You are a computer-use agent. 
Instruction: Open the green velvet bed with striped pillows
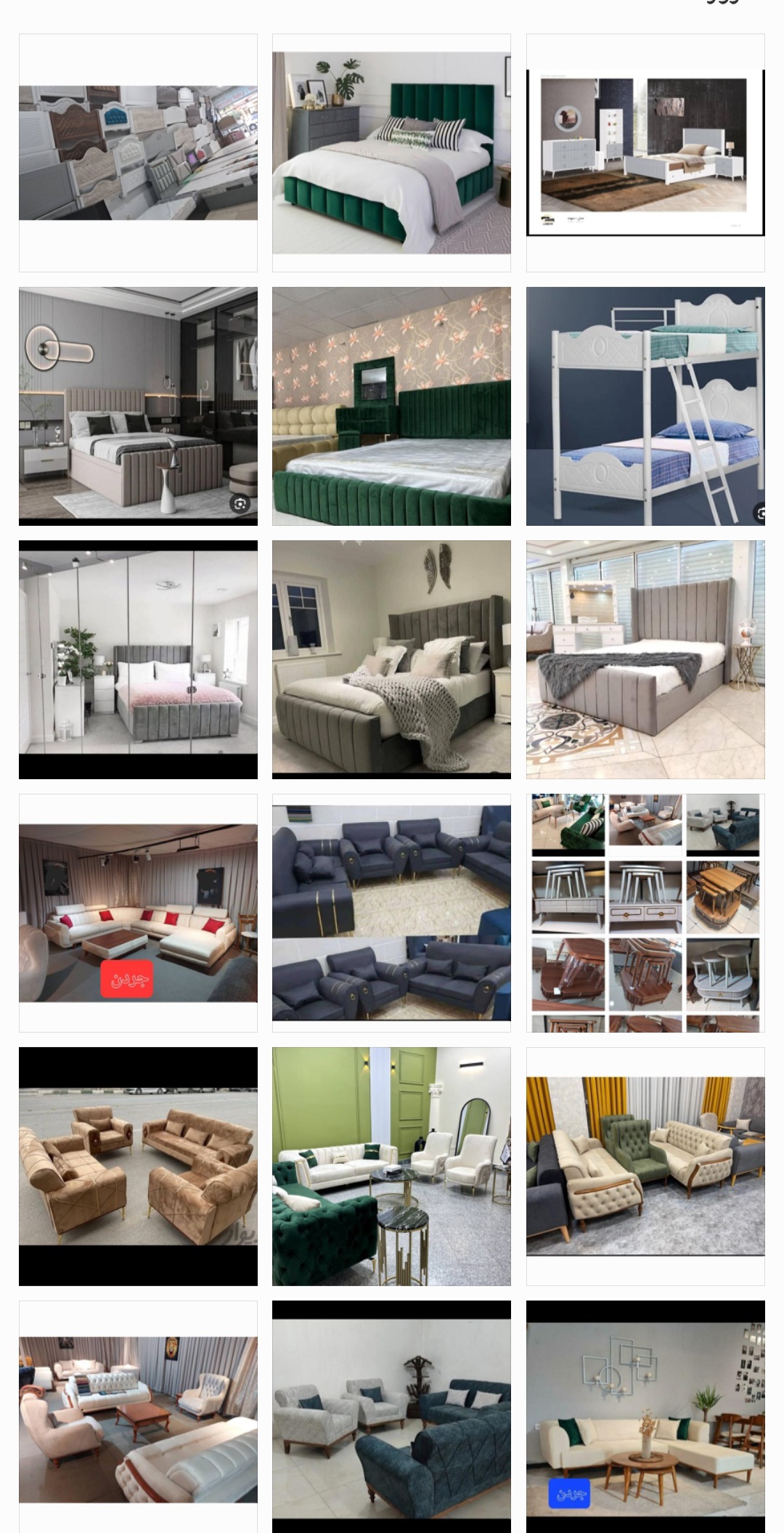(391, 153)
